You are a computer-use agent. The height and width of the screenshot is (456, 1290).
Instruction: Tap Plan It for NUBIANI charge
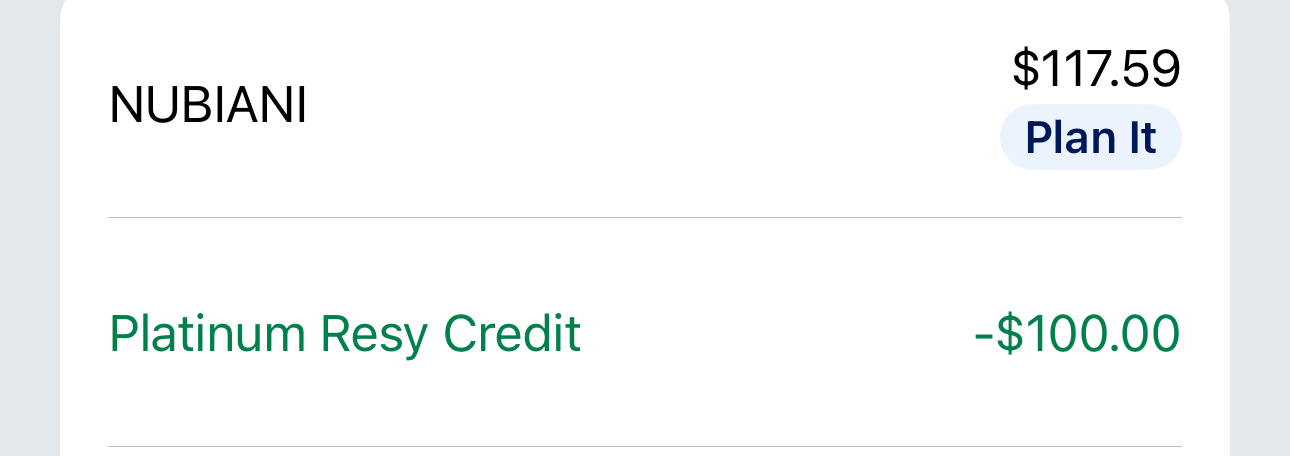coord(1090,137)
